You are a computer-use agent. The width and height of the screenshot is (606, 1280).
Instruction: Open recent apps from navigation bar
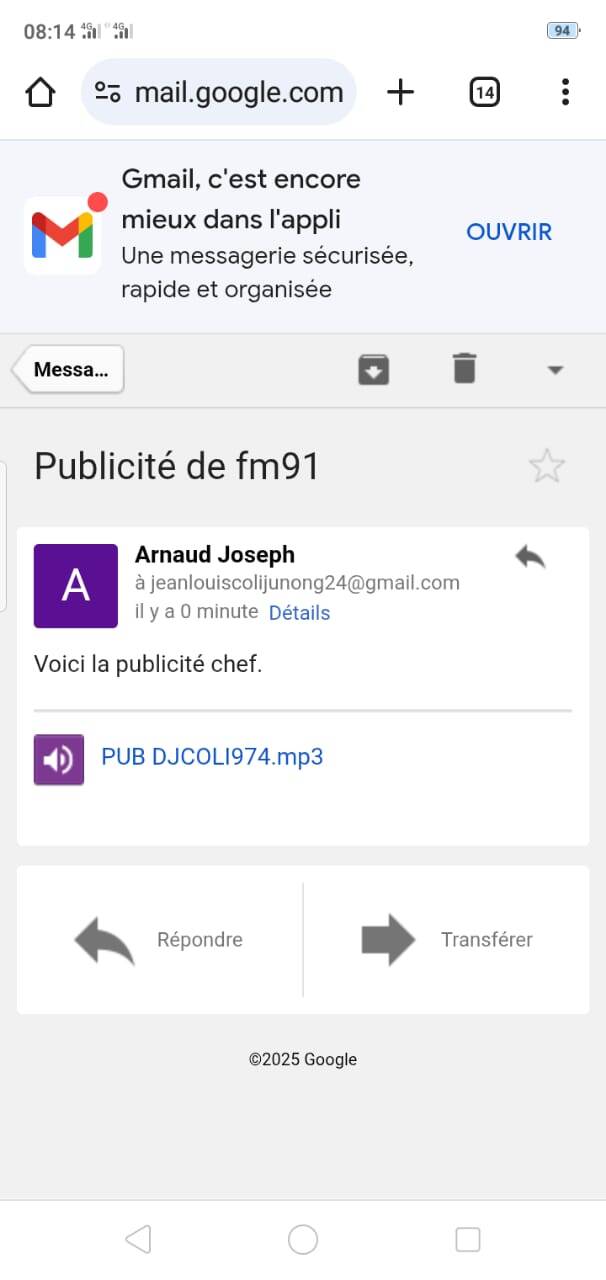(468, 1240)
